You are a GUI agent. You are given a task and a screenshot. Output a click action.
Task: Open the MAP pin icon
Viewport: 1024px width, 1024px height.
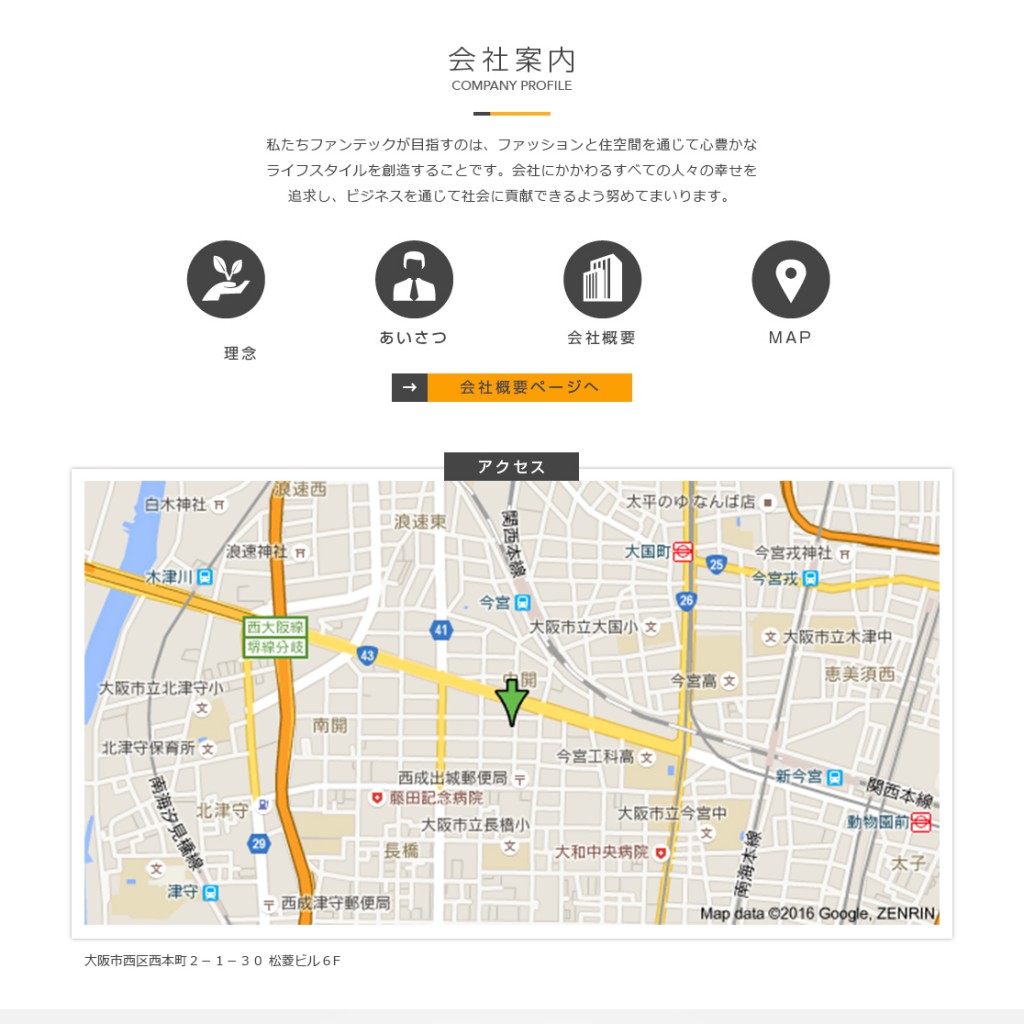pos(790,280)
